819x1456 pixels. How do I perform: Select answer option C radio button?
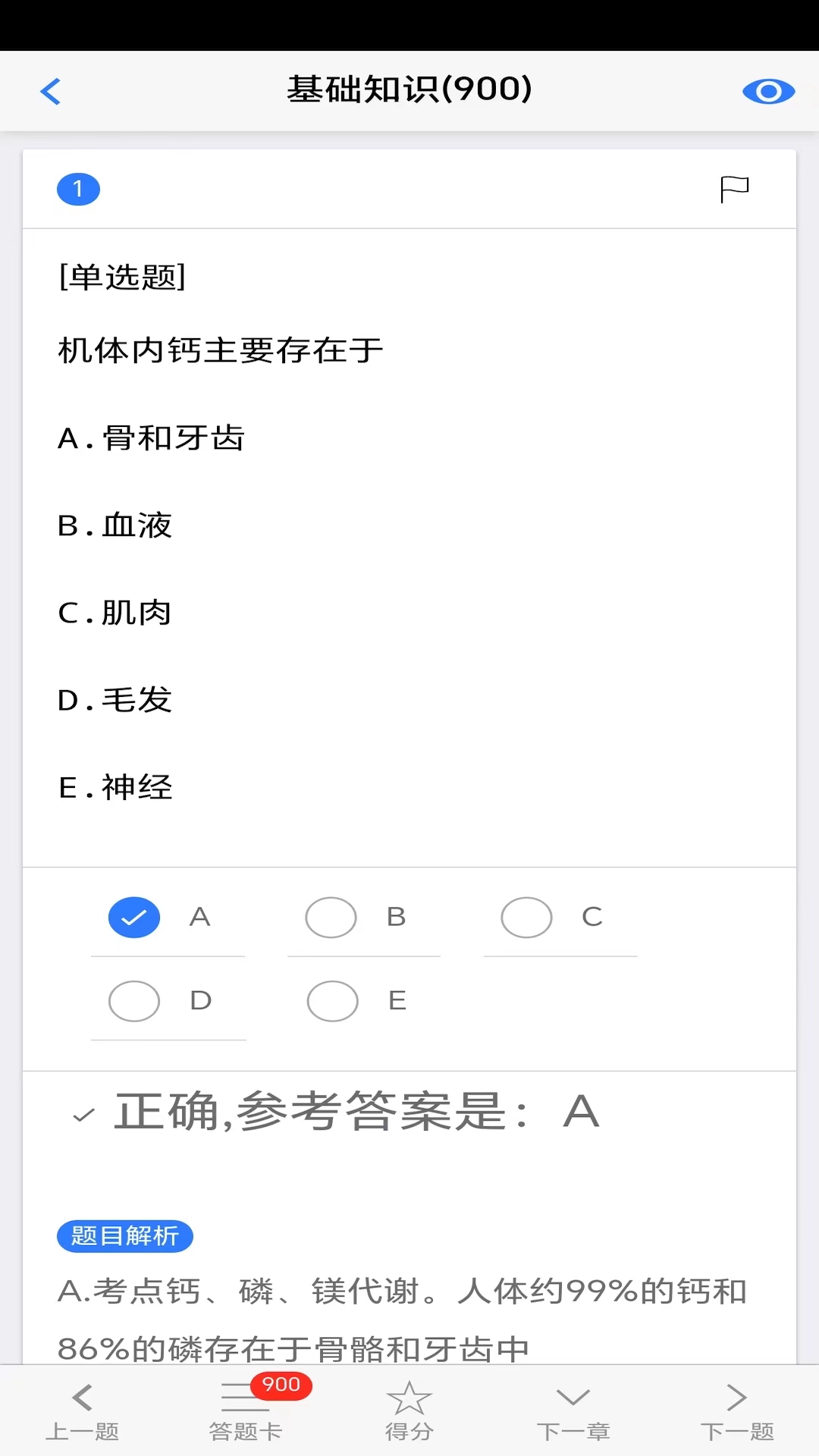point(526,917)
